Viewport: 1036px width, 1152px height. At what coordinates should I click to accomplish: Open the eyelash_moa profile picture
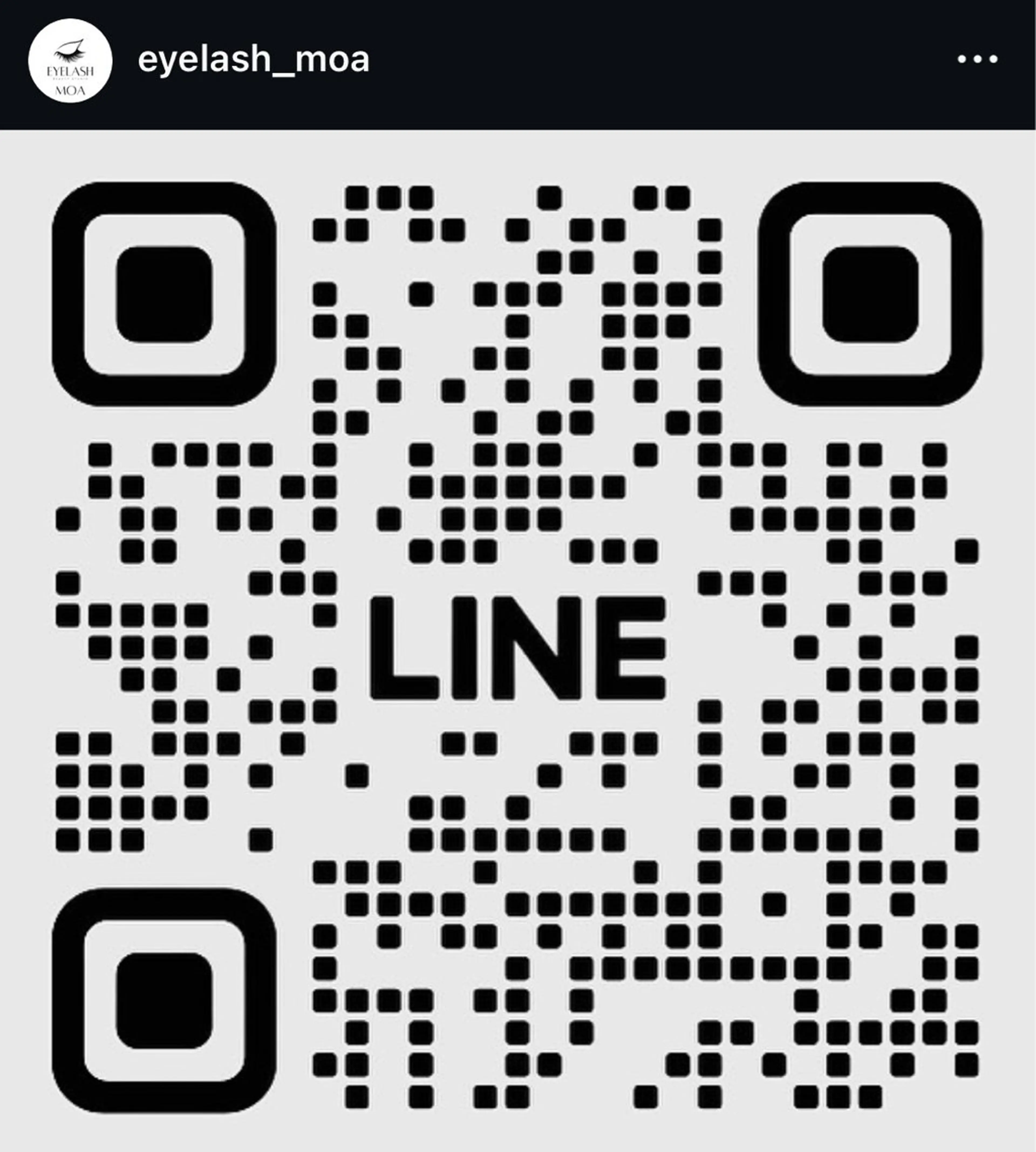(x=70, y=60)
